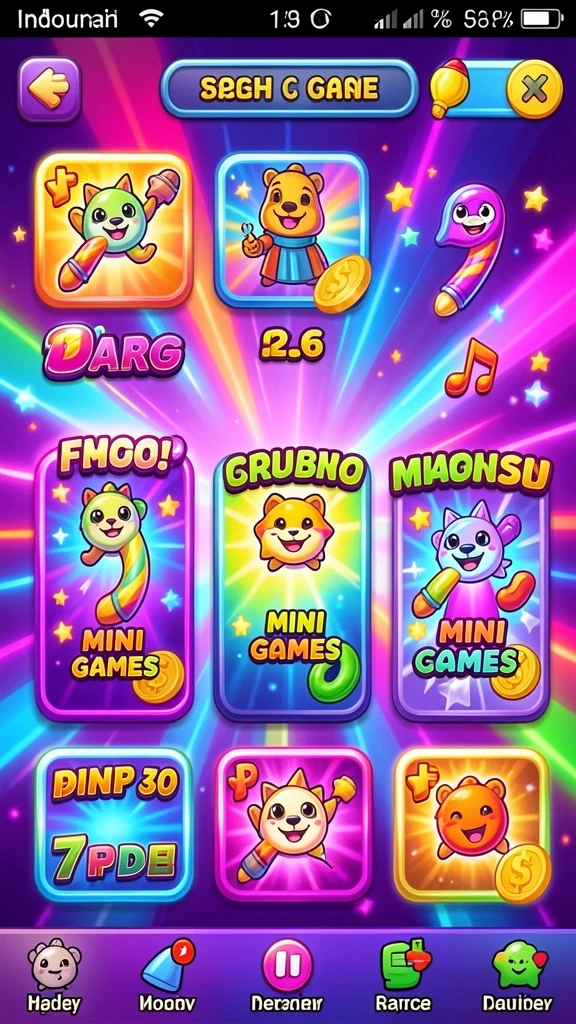This screenshot has height=1024, width=576.
Task: Switch to the Dauibey tab
Action: click(517, 974)
